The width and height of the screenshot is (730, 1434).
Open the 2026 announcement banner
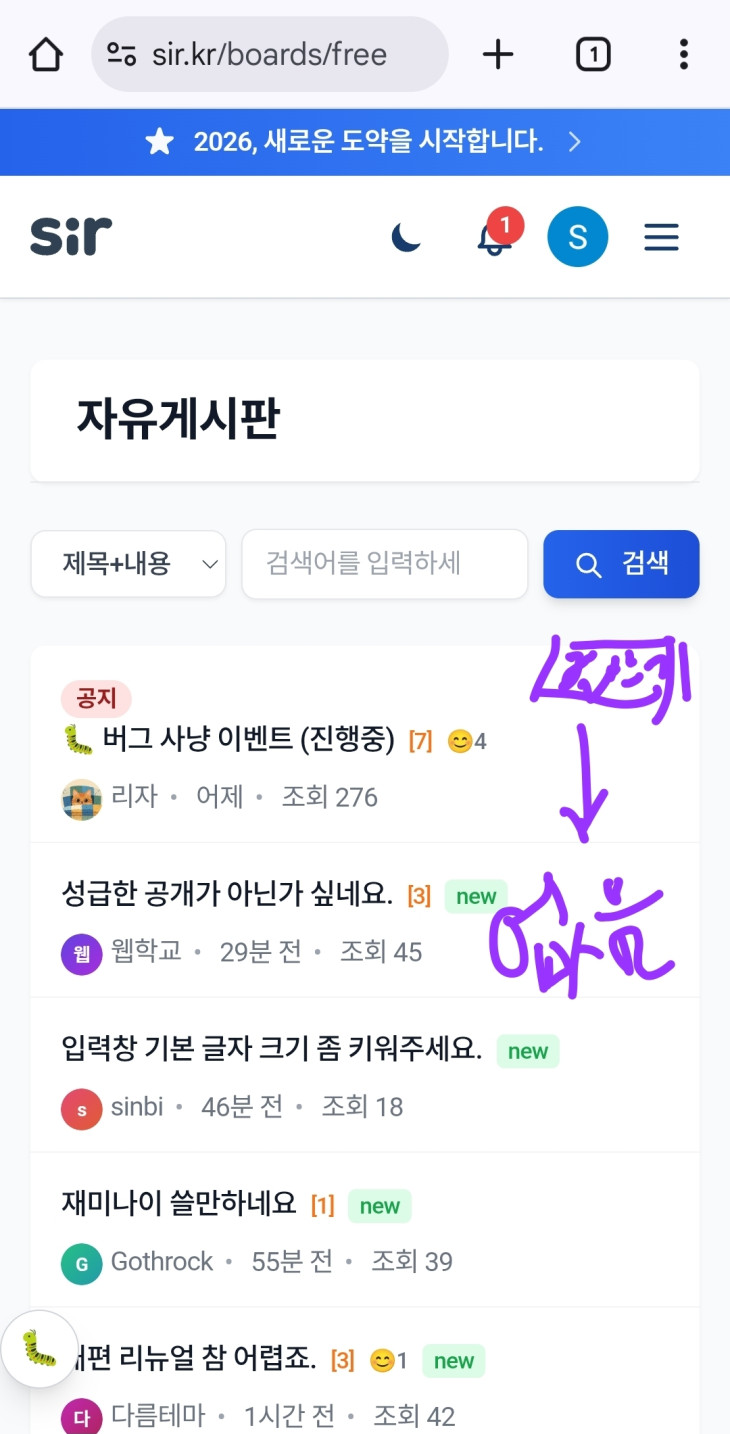[365, 142]
